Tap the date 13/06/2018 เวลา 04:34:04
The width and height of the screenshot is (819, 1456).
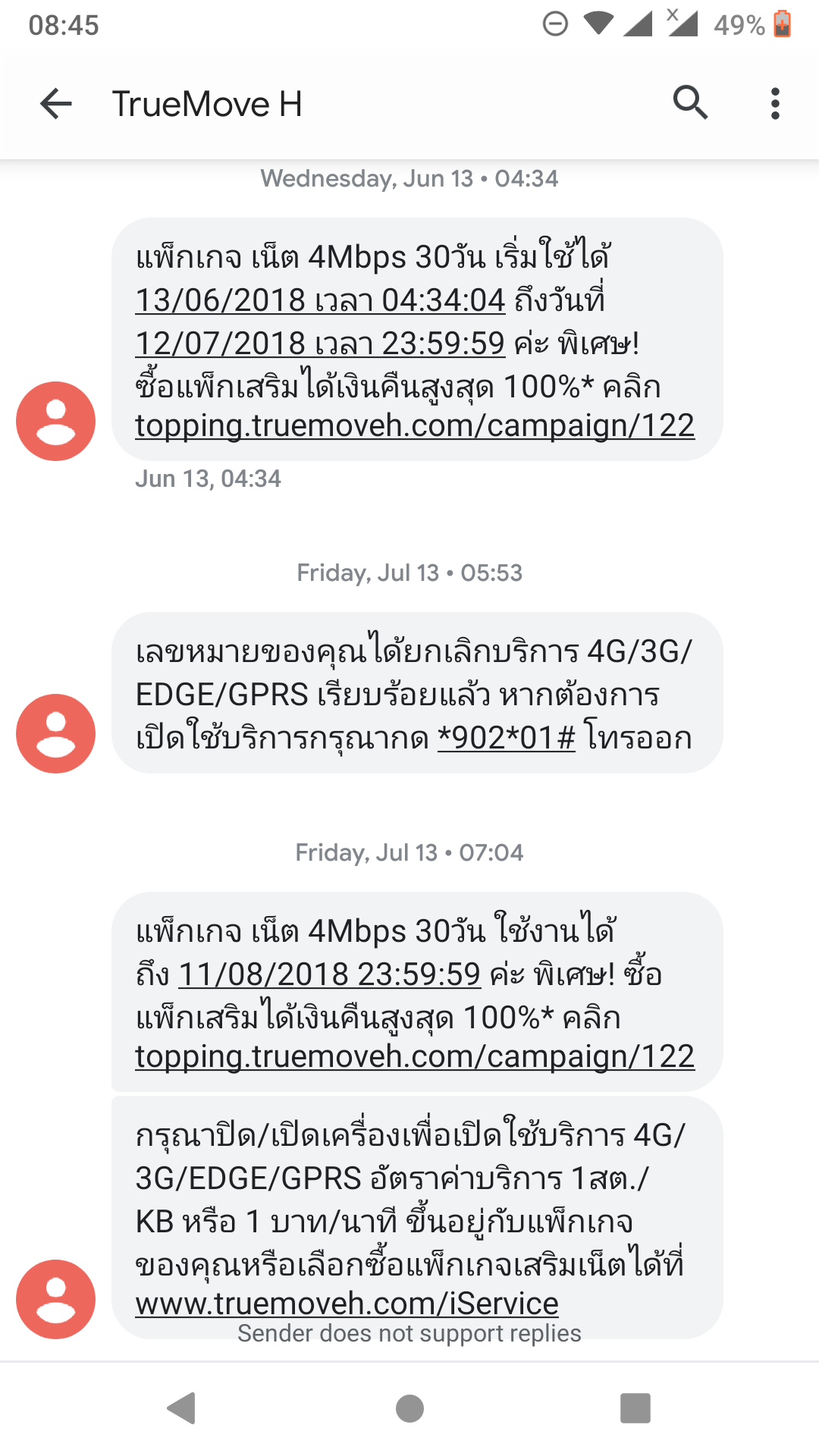(320, 300)
